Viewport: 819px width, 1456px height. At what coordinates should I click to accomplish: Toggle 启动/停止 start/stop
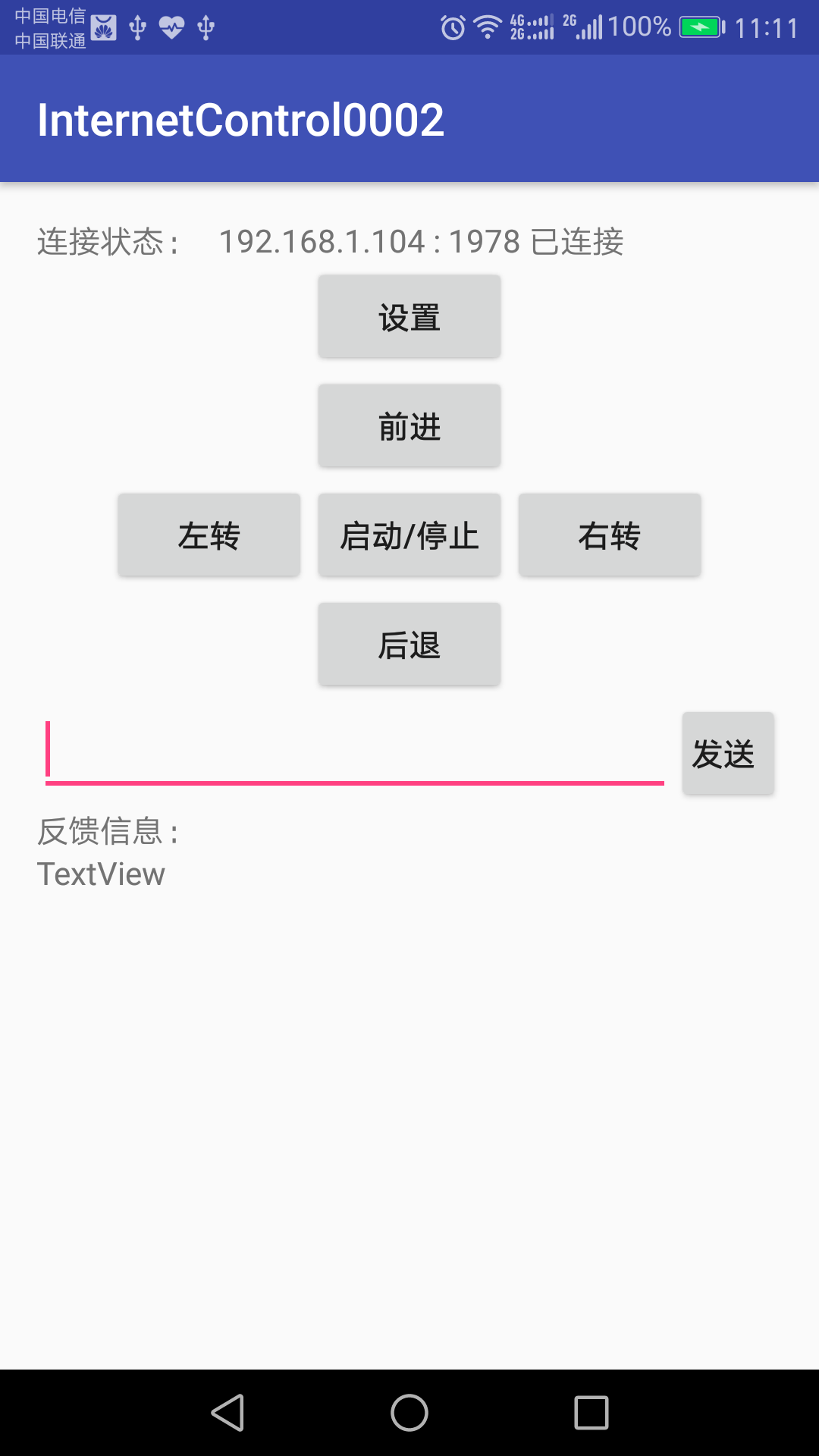(409, 535)
